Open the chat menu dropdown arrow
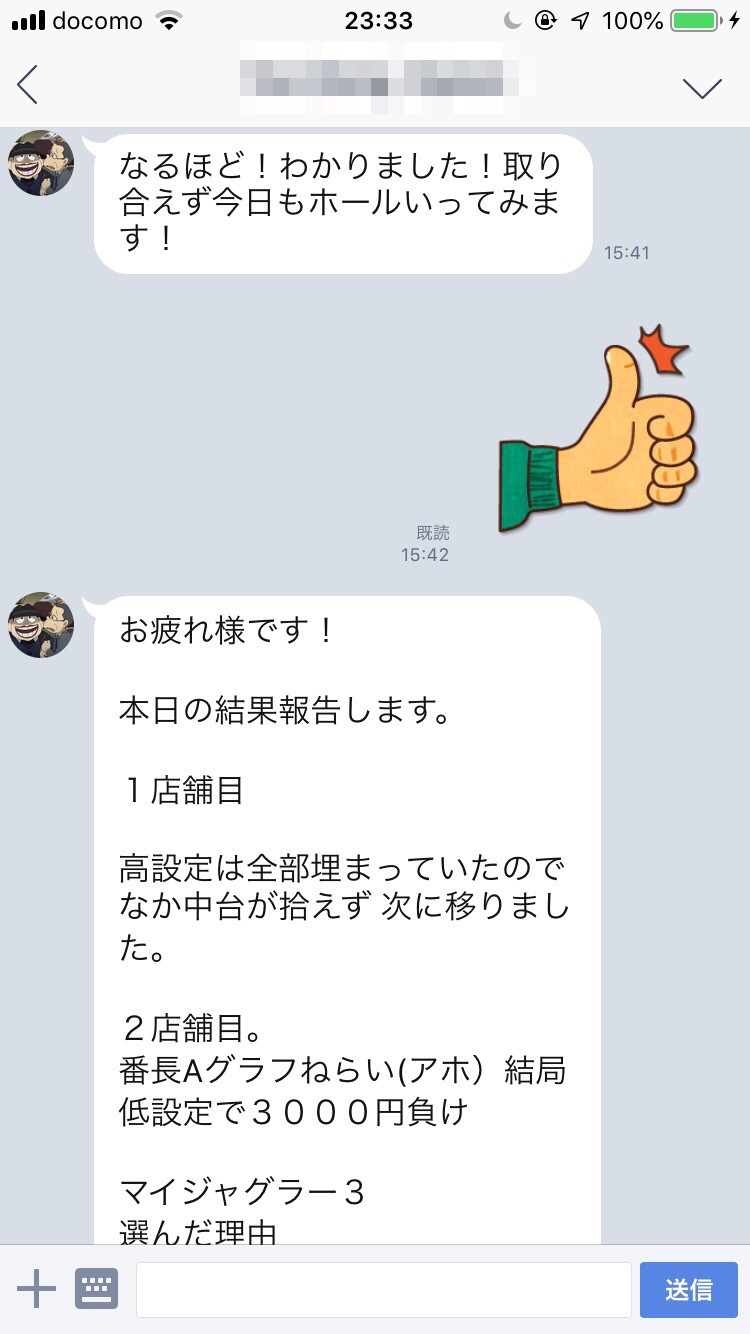Screen dimensions: 750x1334 (x=702, y=88)
